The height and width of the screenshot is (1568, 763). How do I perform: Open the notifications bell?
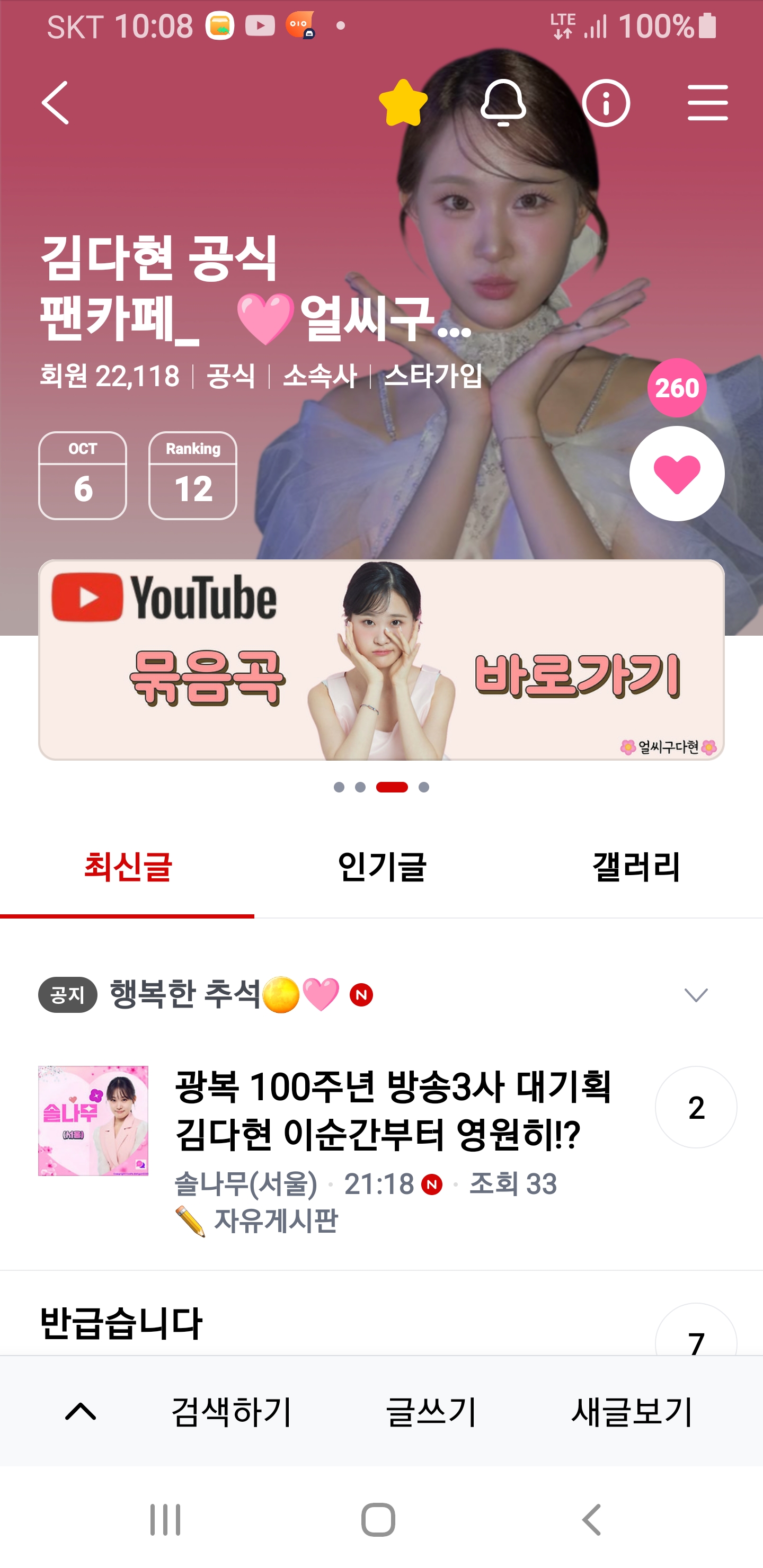pyautogui.click(x=503, y=103)
